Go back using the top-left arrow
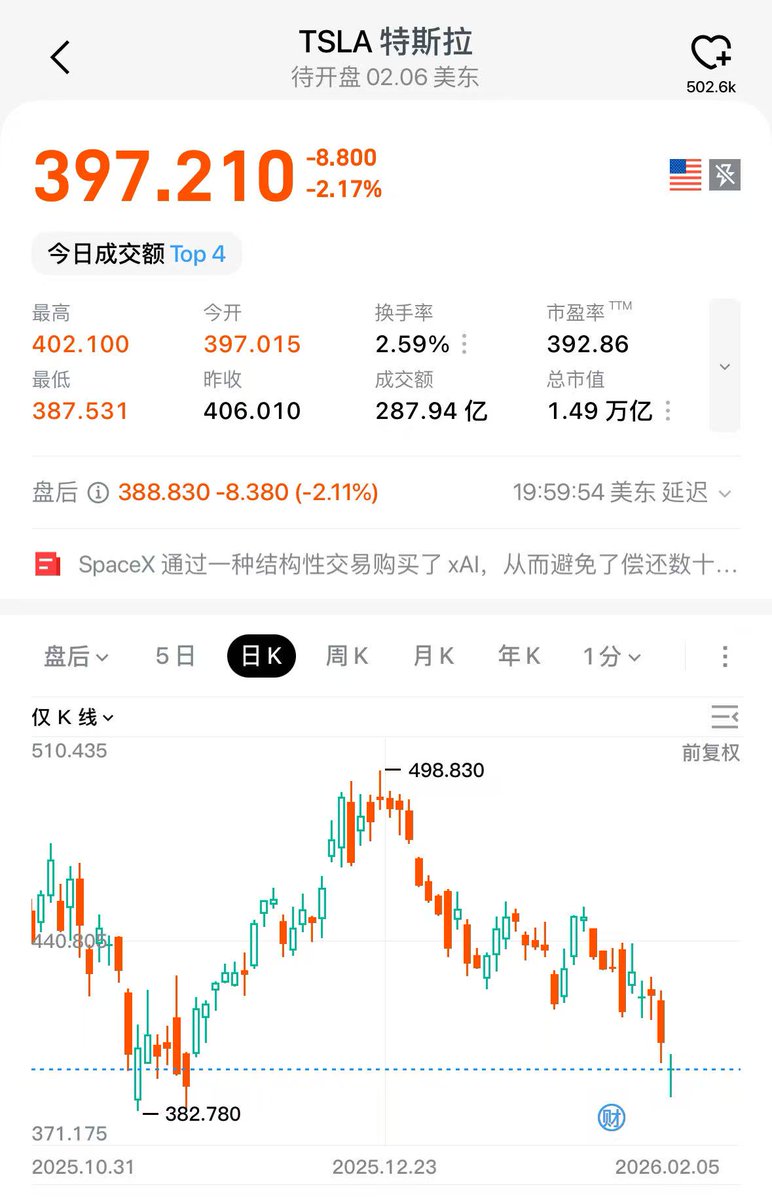Image resolution: width=772 pixels, height=1200 pixels. tap(60, 58)
